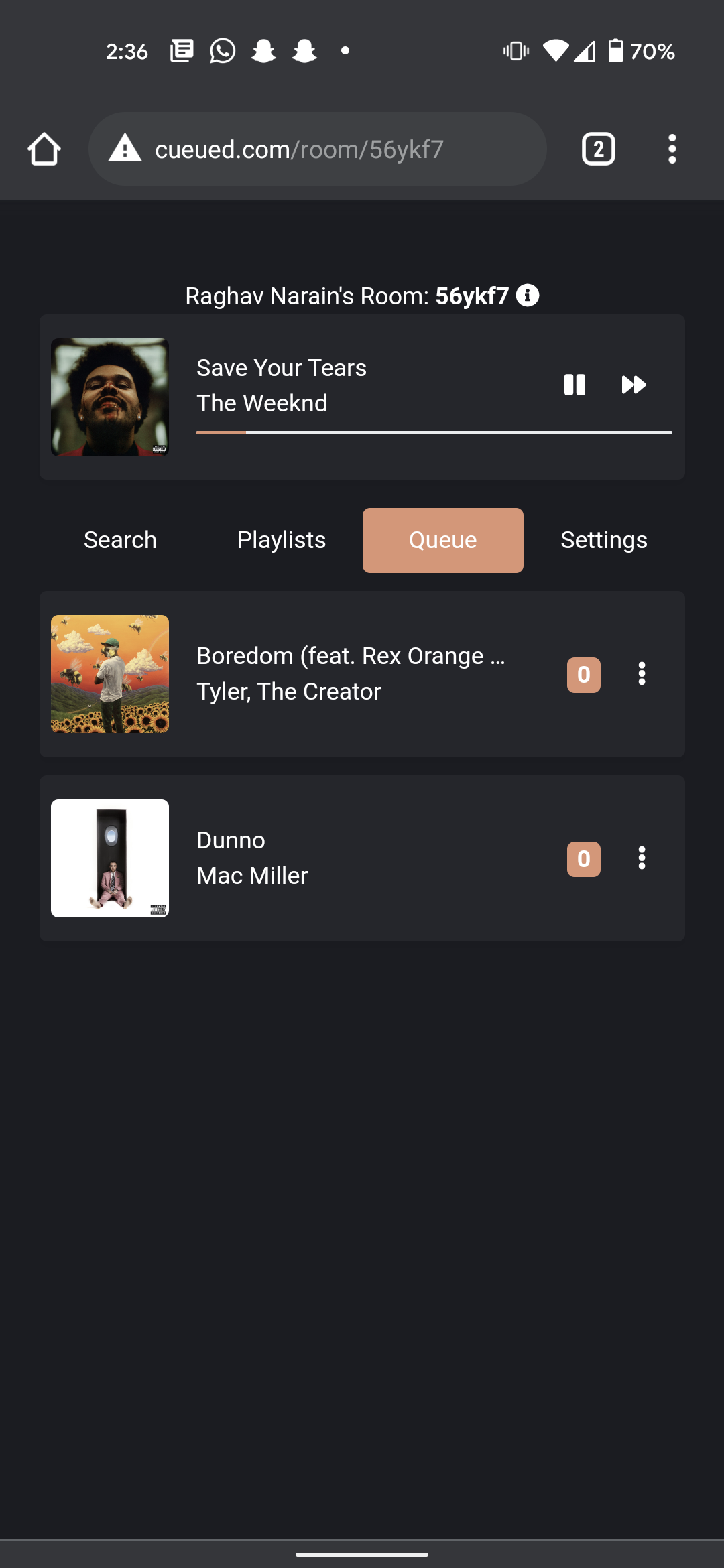Screen dimensions: 724x1568
Task: Vote on Boredom by Tyler, The Creator
Action: pos(583,675)
